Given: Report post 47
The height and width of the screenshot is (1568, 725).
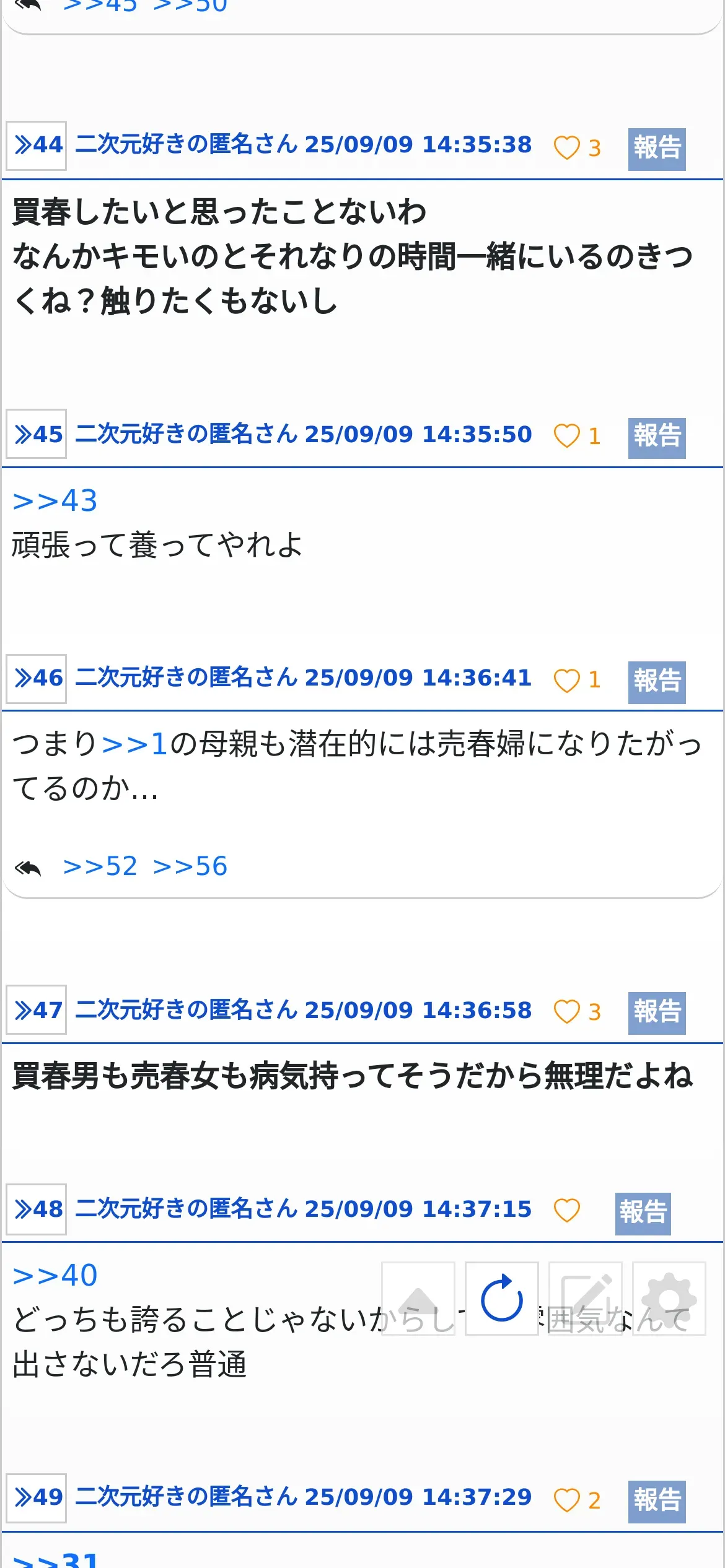Looking at the screenshot, I should tap(657, 1013).
